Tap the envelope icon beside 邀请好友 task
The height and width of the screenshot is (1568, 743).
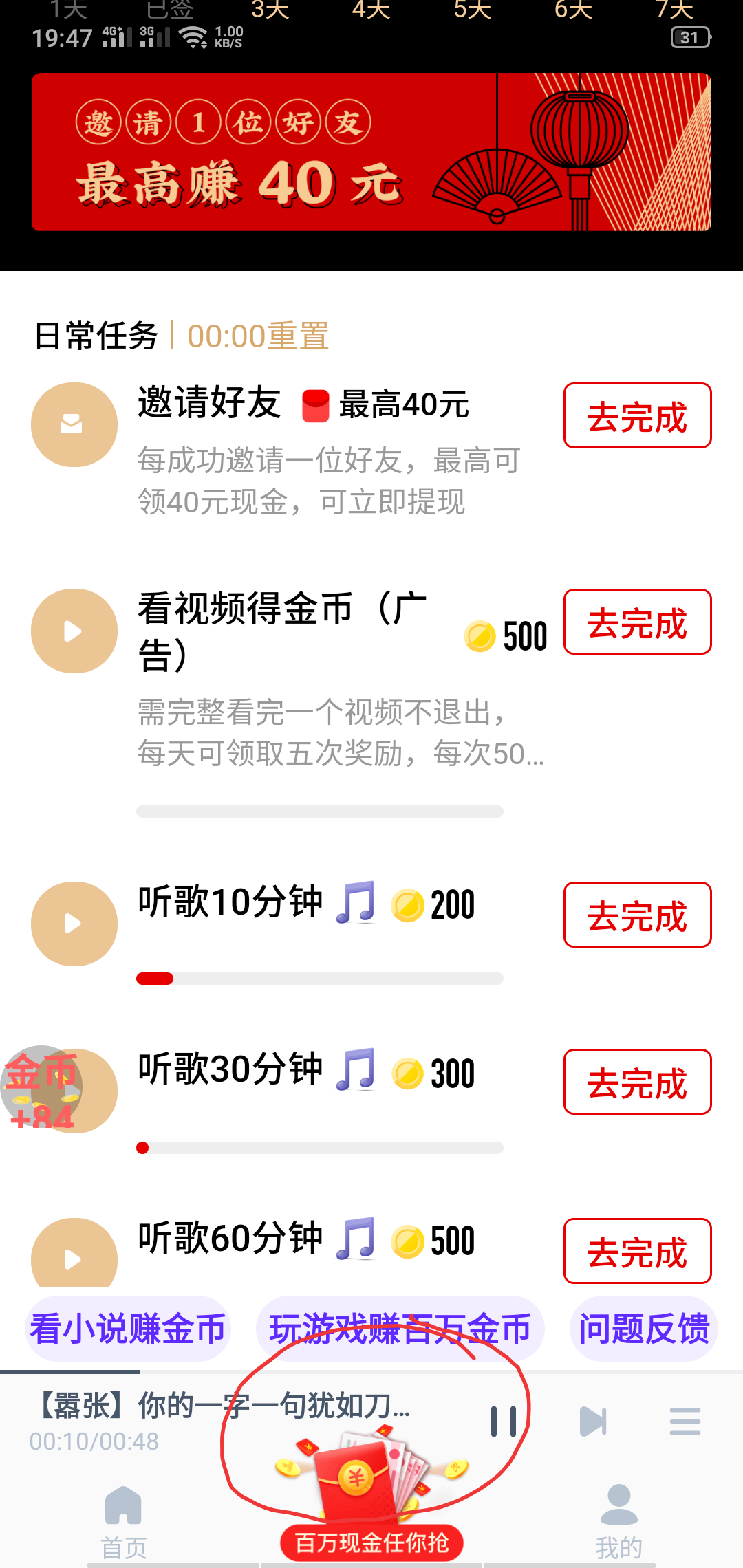[74, 424]
